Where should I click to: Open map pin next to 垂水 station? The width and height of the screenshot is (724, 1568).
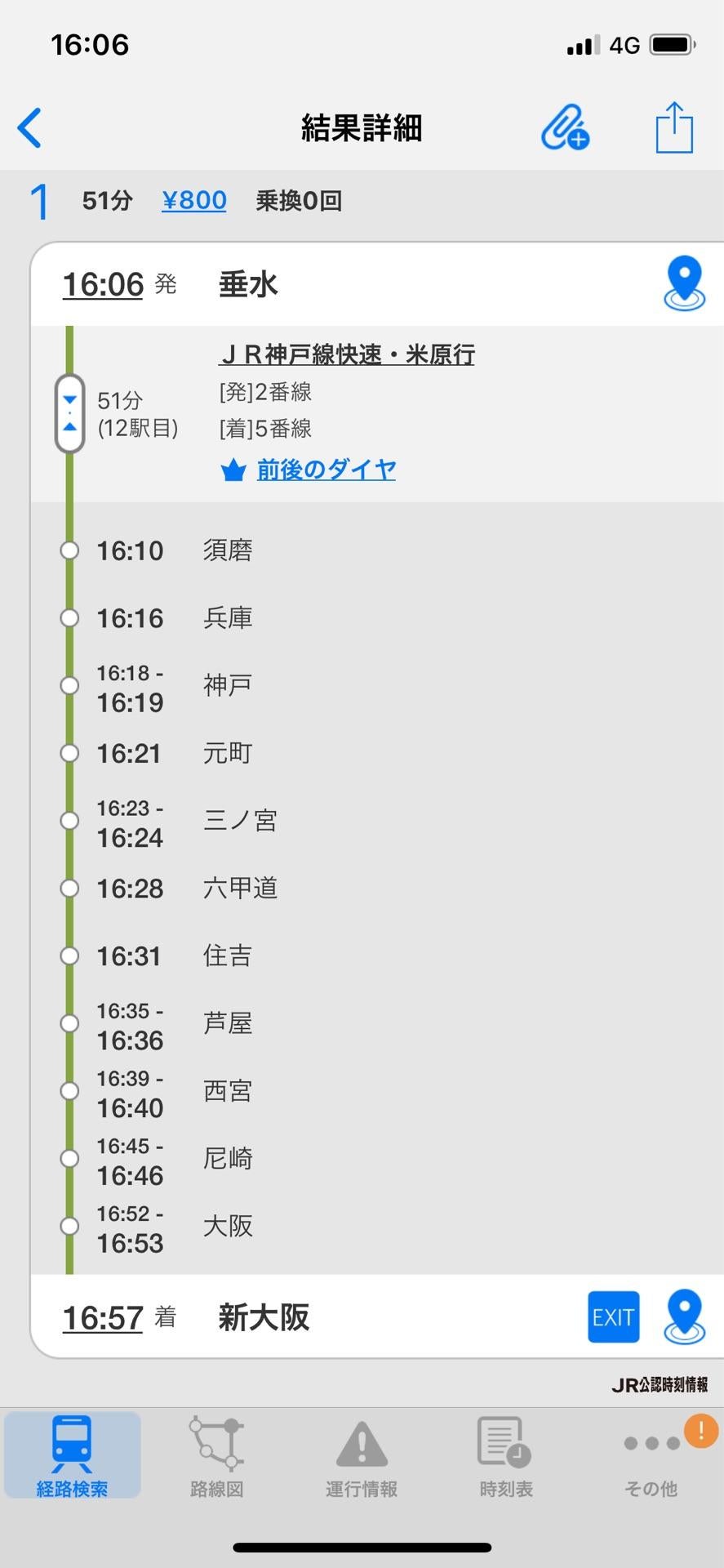[x=684, y=282]
